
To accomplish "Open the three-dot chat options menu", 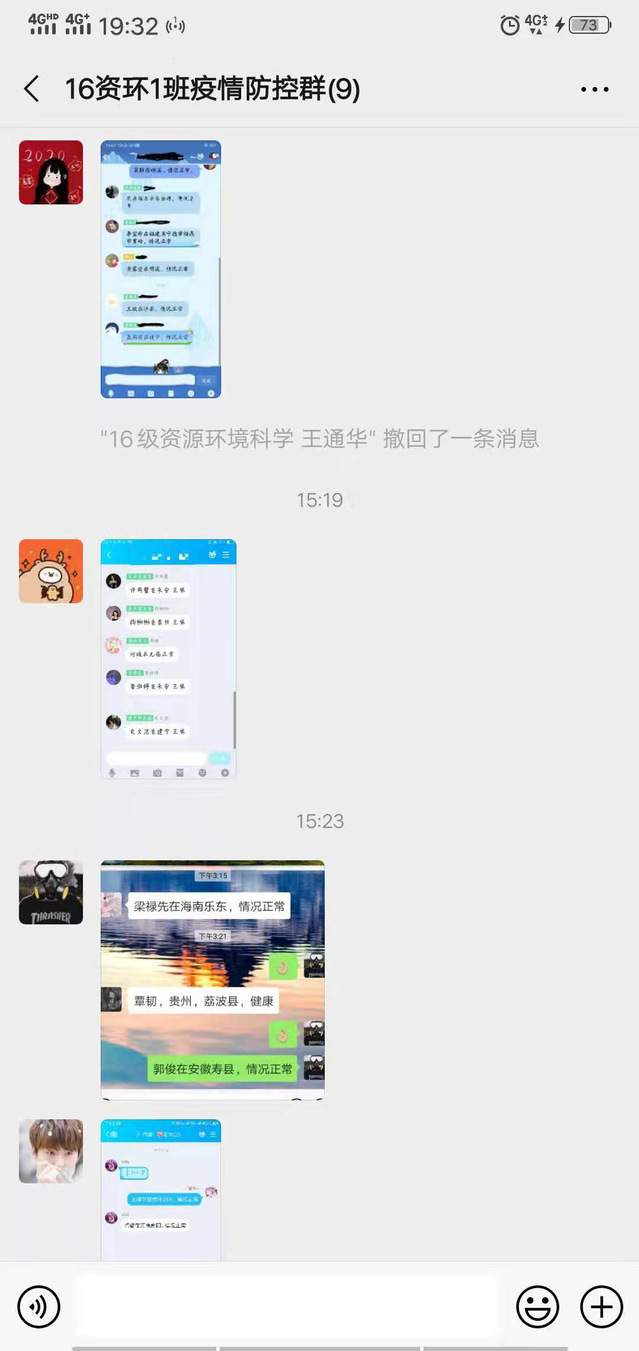I will click(594, 89).
